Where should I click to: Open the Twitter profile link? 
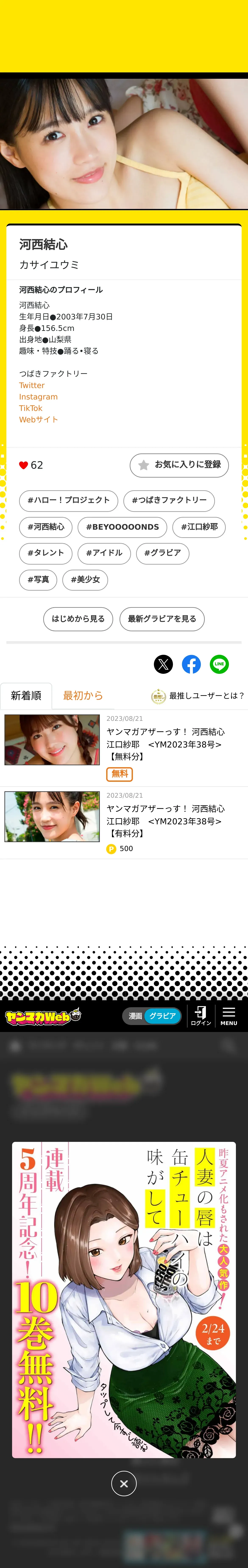pos(32,385)
